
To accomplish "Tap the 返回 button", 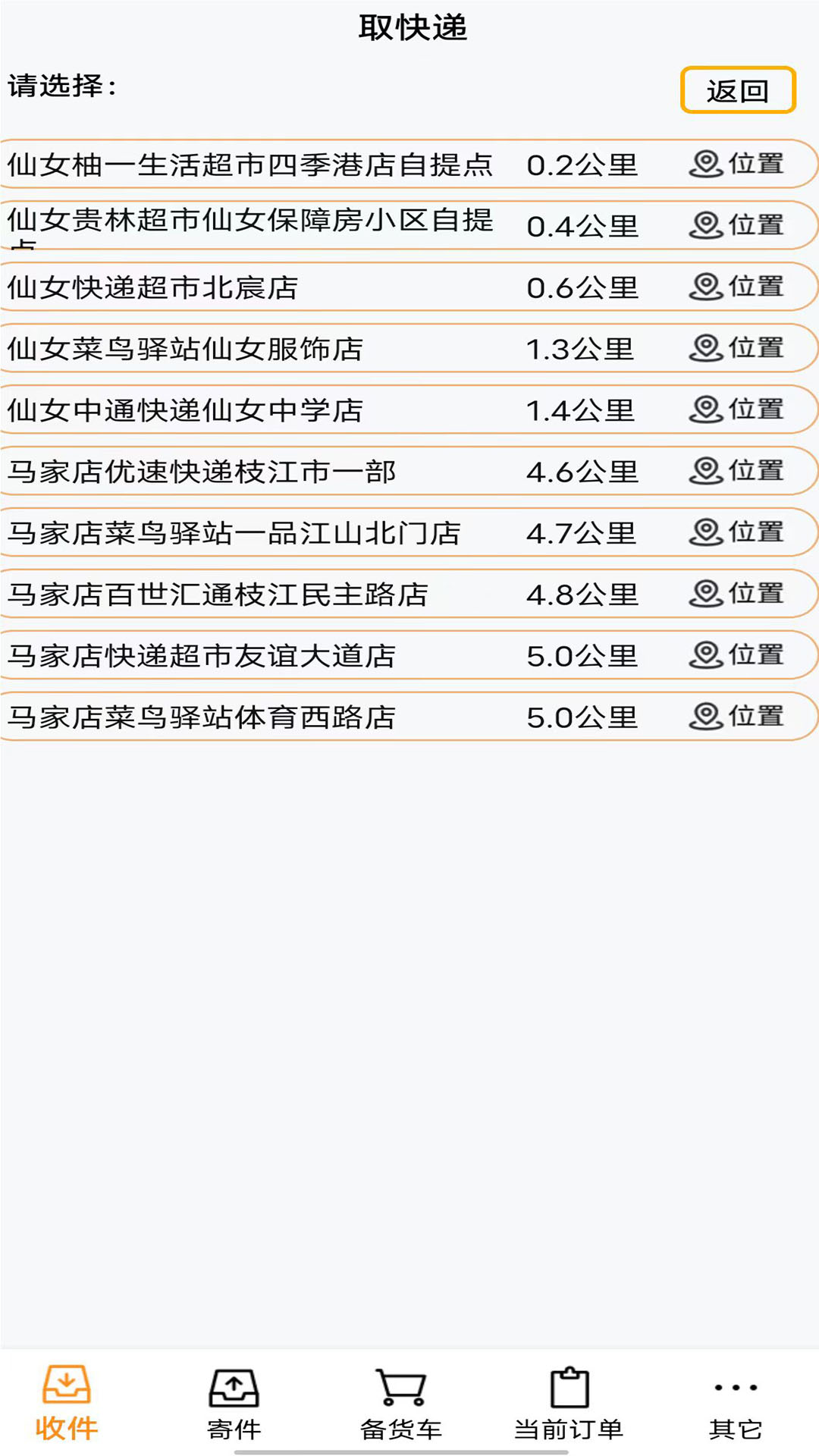I will (x=737, y=90).
